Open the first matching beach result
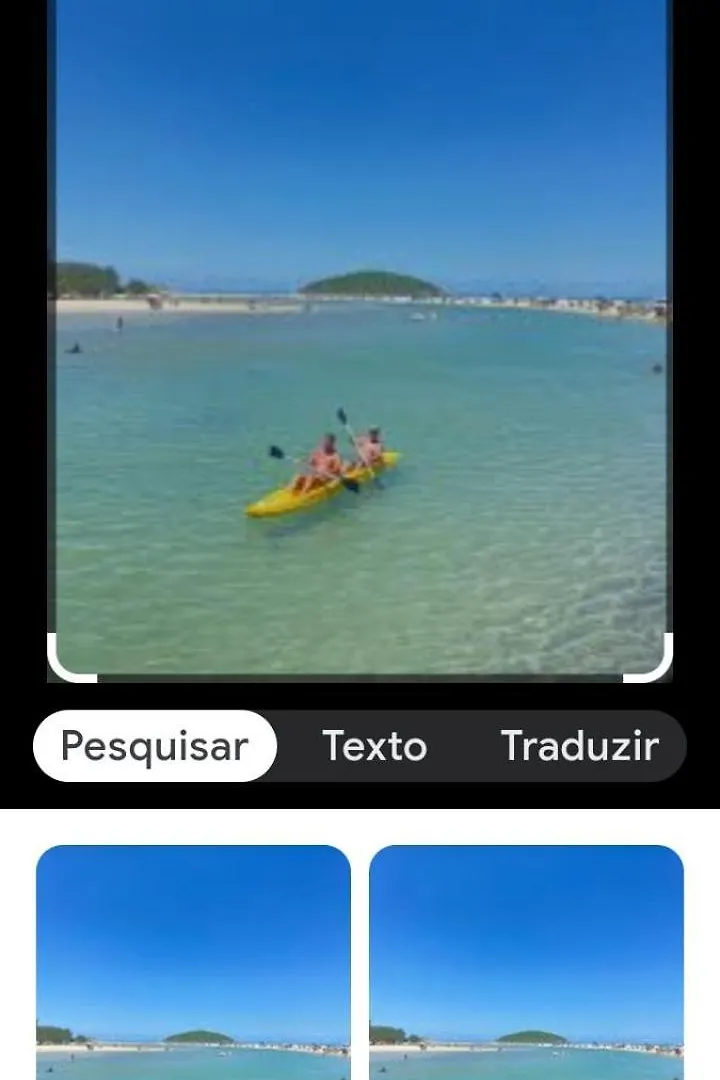Image resolution: width=720 pixels, height=1080 pixels. click(x=193, y=962)
